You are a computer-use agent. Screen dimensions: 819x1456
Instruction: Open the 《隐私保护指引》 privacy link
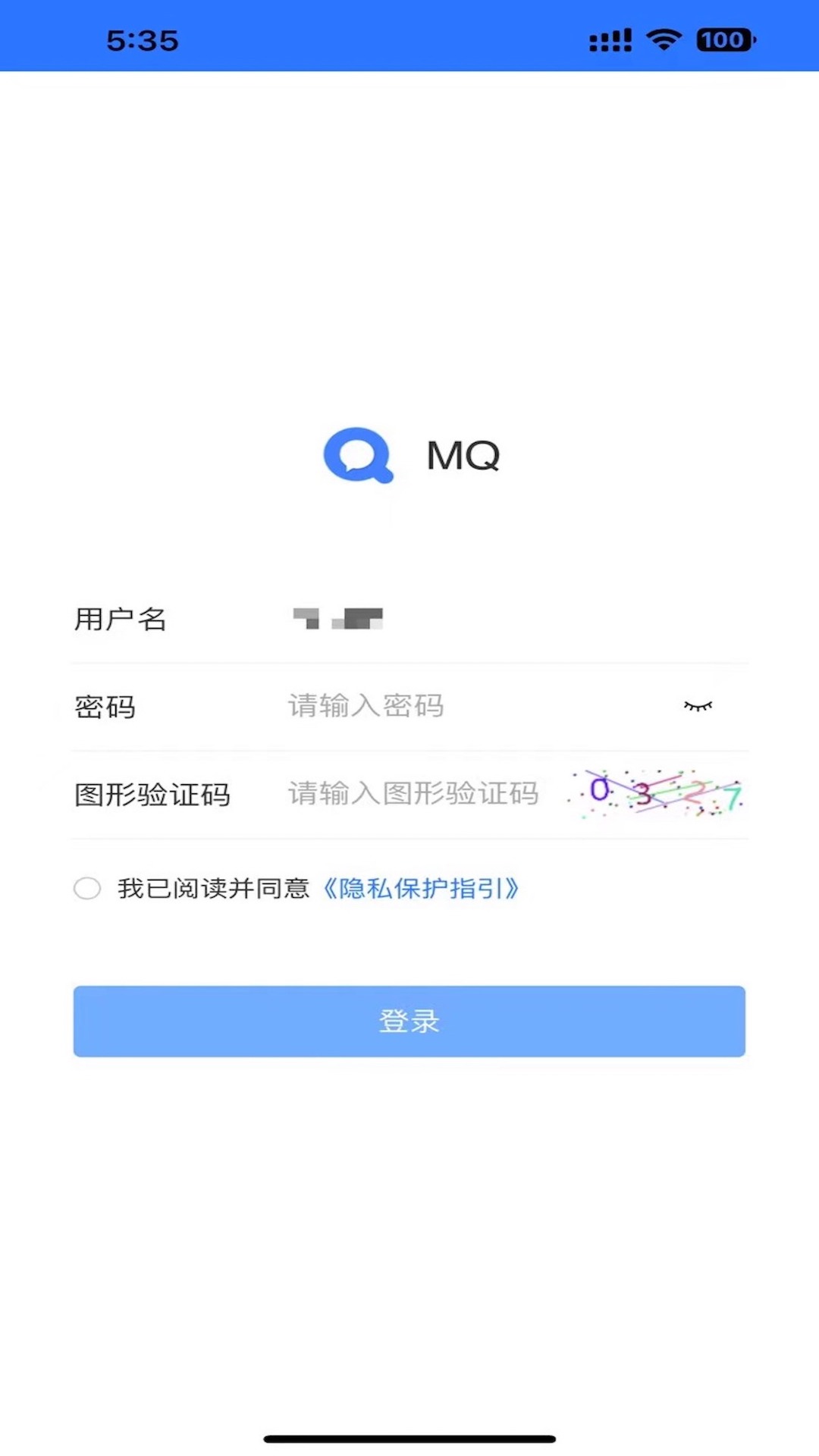click(x=421, y=888)
